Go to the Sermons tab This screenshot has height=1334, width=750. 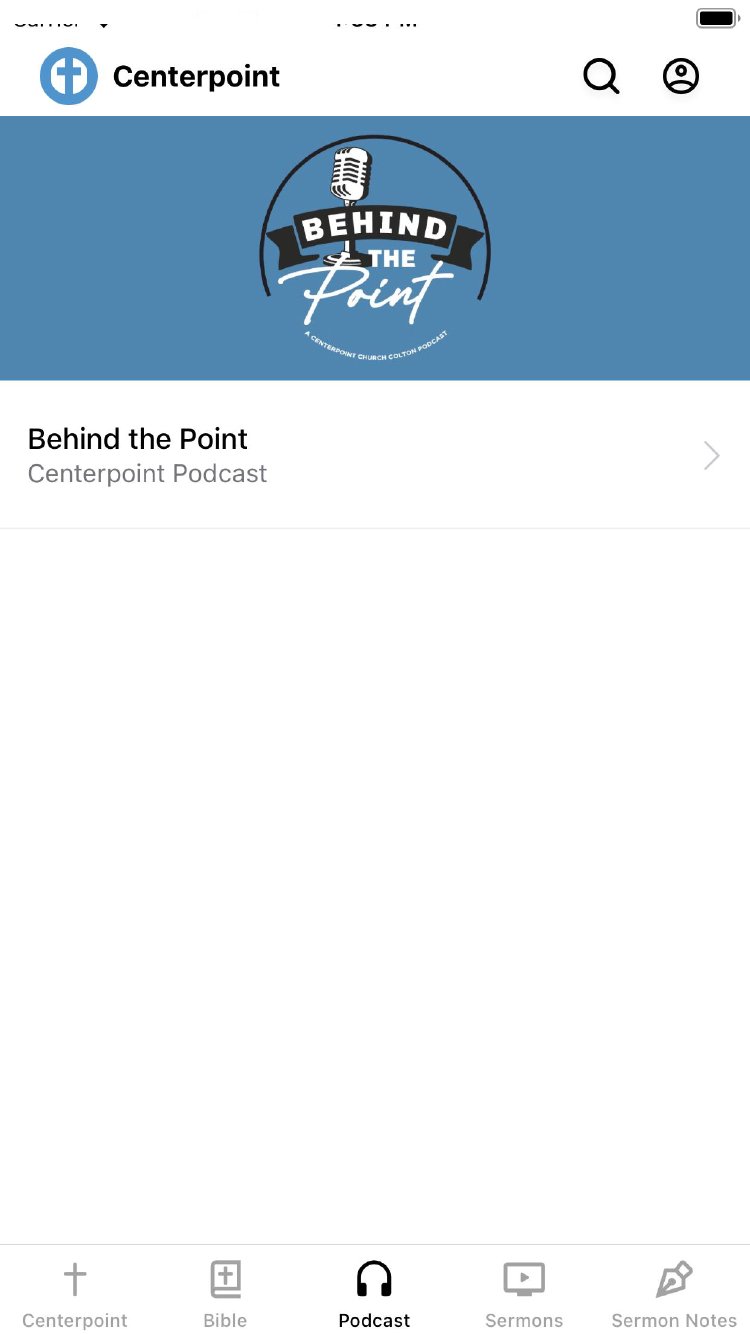click(524, 1294)
